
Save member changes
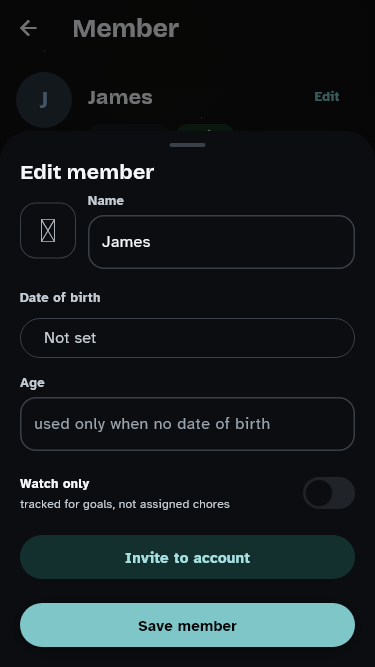pos(187,625)
